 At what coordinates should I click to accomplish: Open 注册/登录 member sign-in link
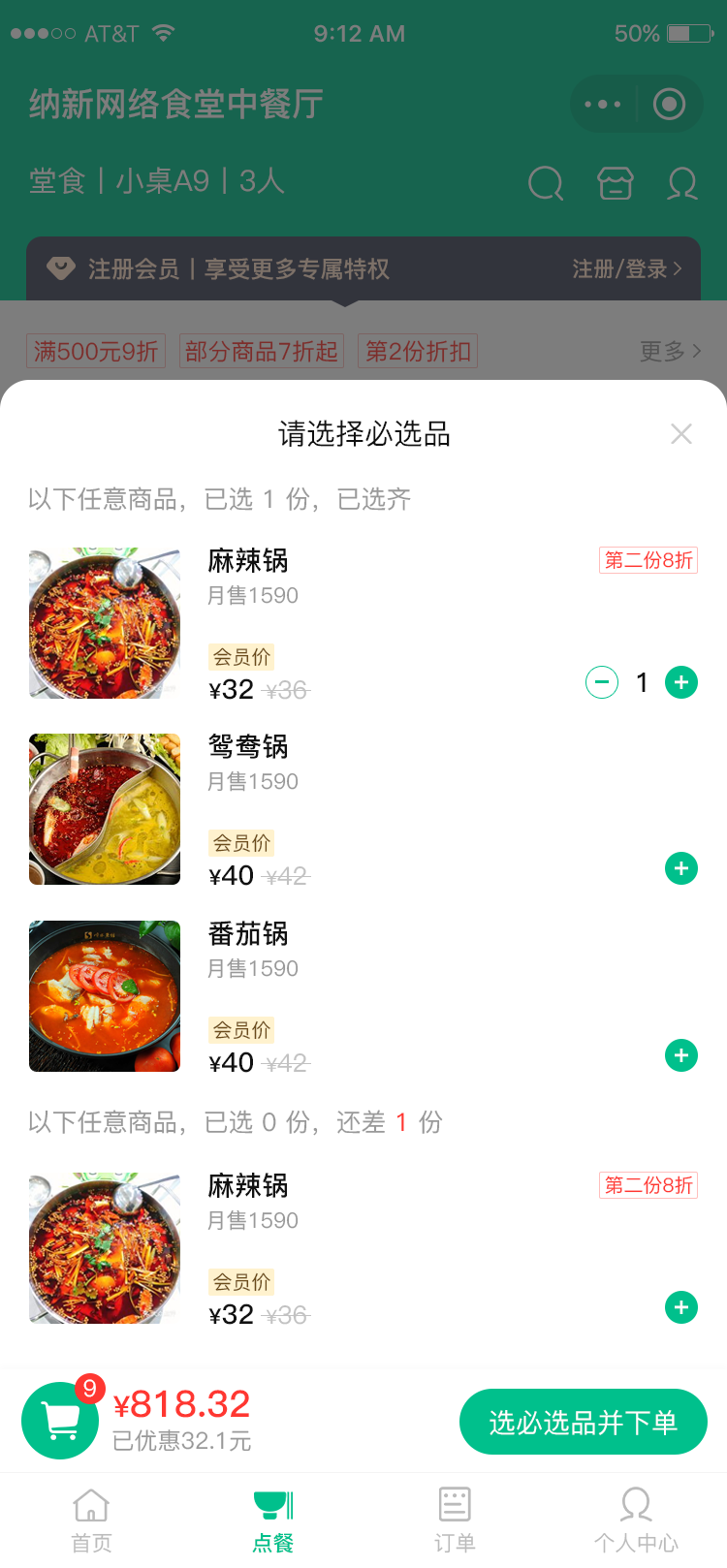coord(626,268)
